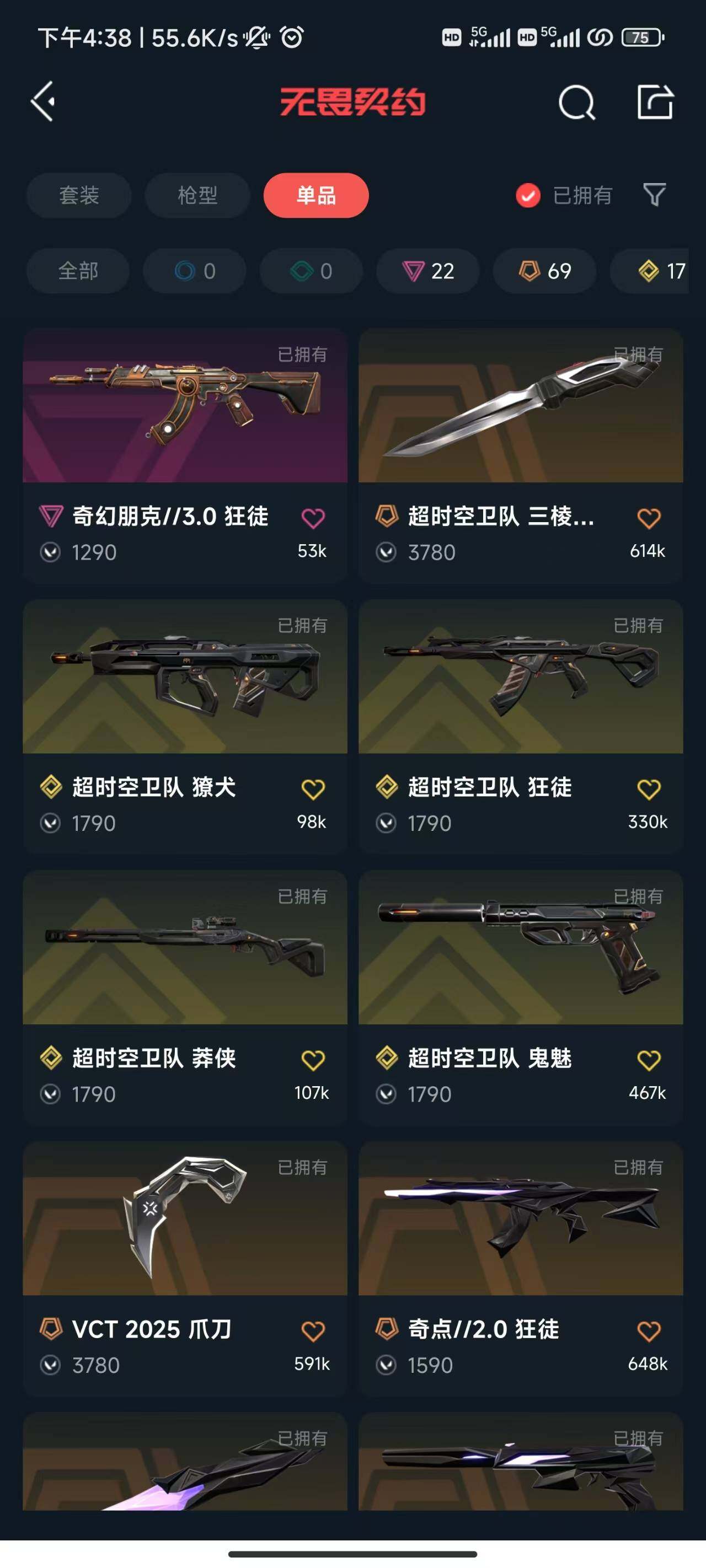The width and height of the screenshot is (706, 1568).
Task: Select the green rarity filter with zero count
Action: coord(311,271)
